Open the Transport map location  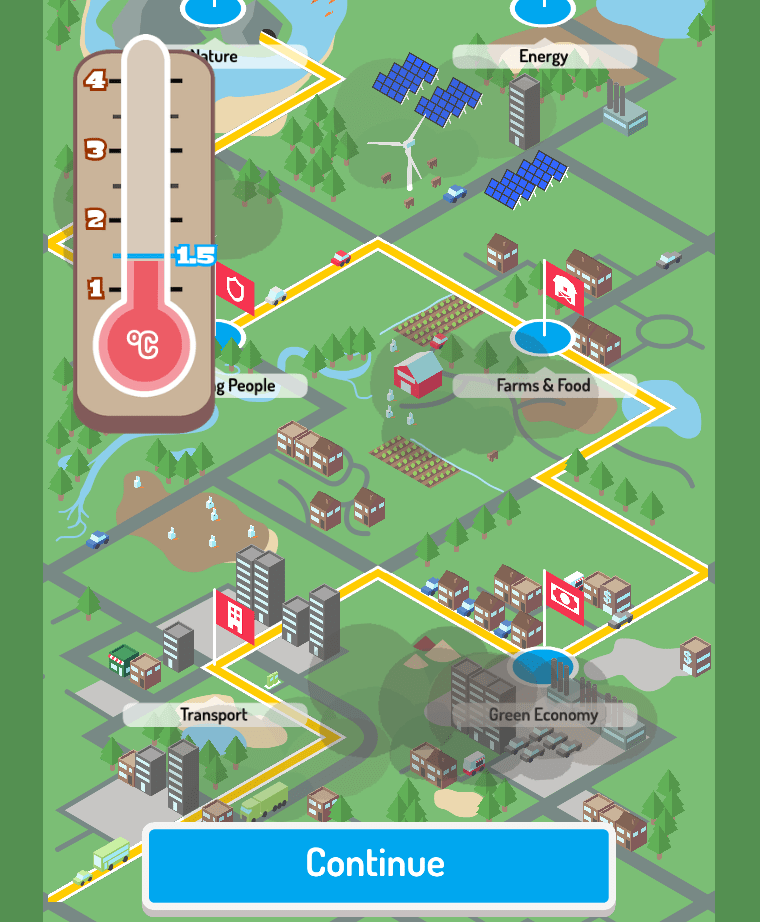(214, 714)
